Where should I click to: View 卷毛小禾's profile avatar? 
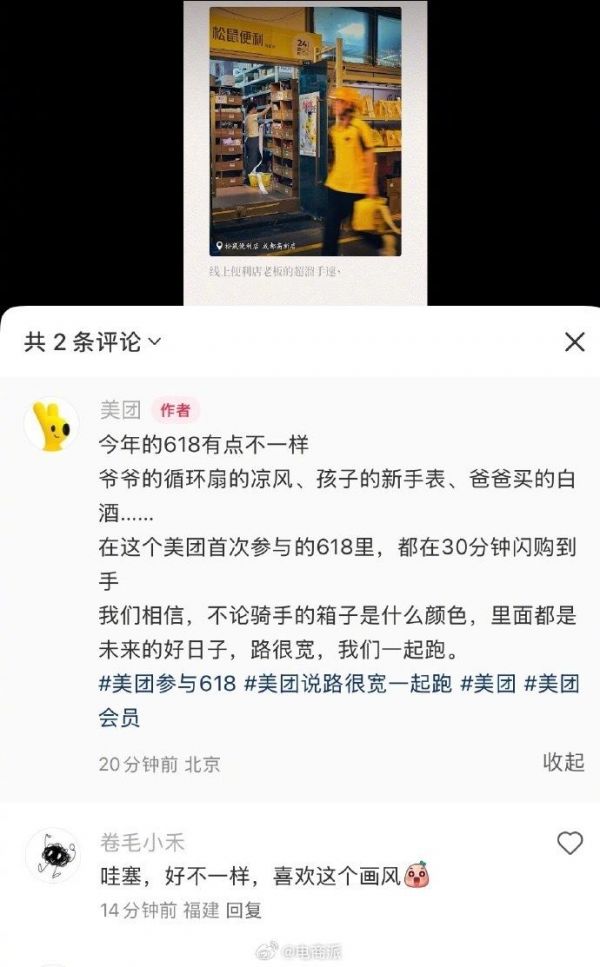(x=51, y=855)
